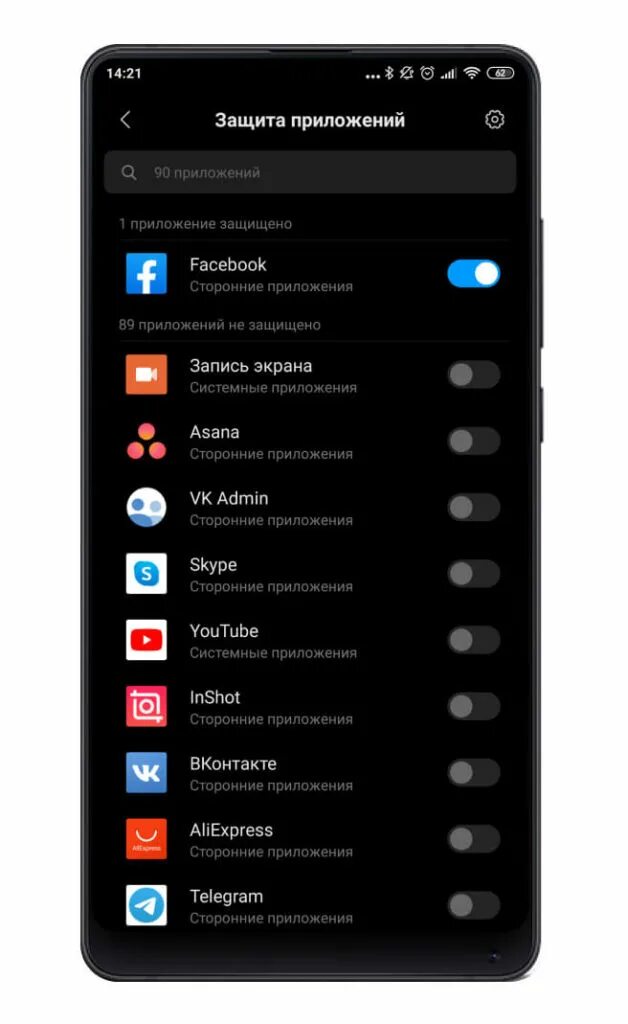
Task: Disable protection for Facebook
Action: point(473,274)
